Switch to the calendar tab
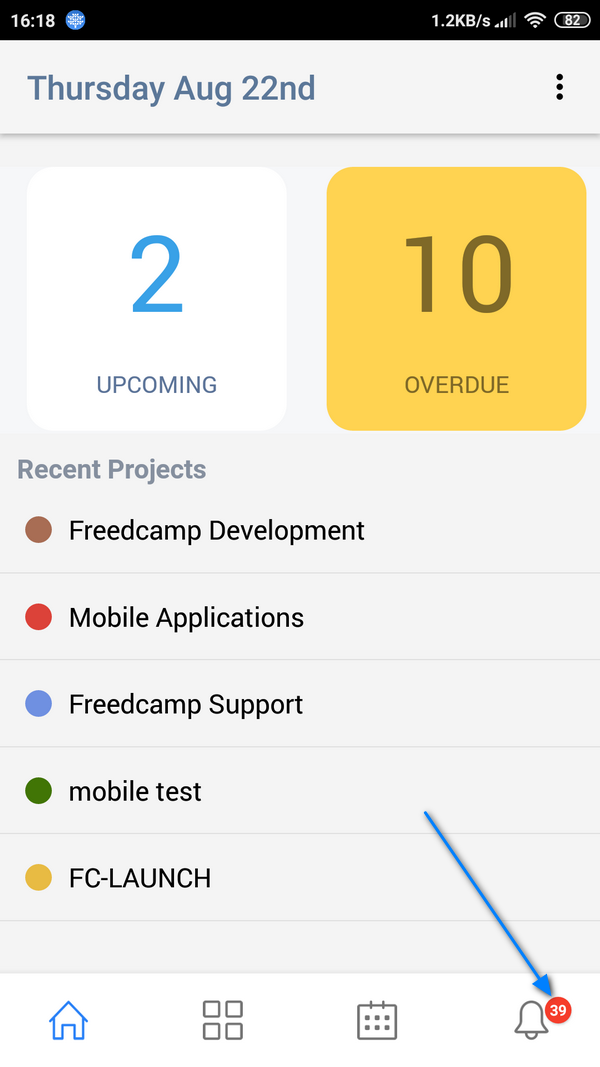600x1067 pixels. click(377, 1020)
